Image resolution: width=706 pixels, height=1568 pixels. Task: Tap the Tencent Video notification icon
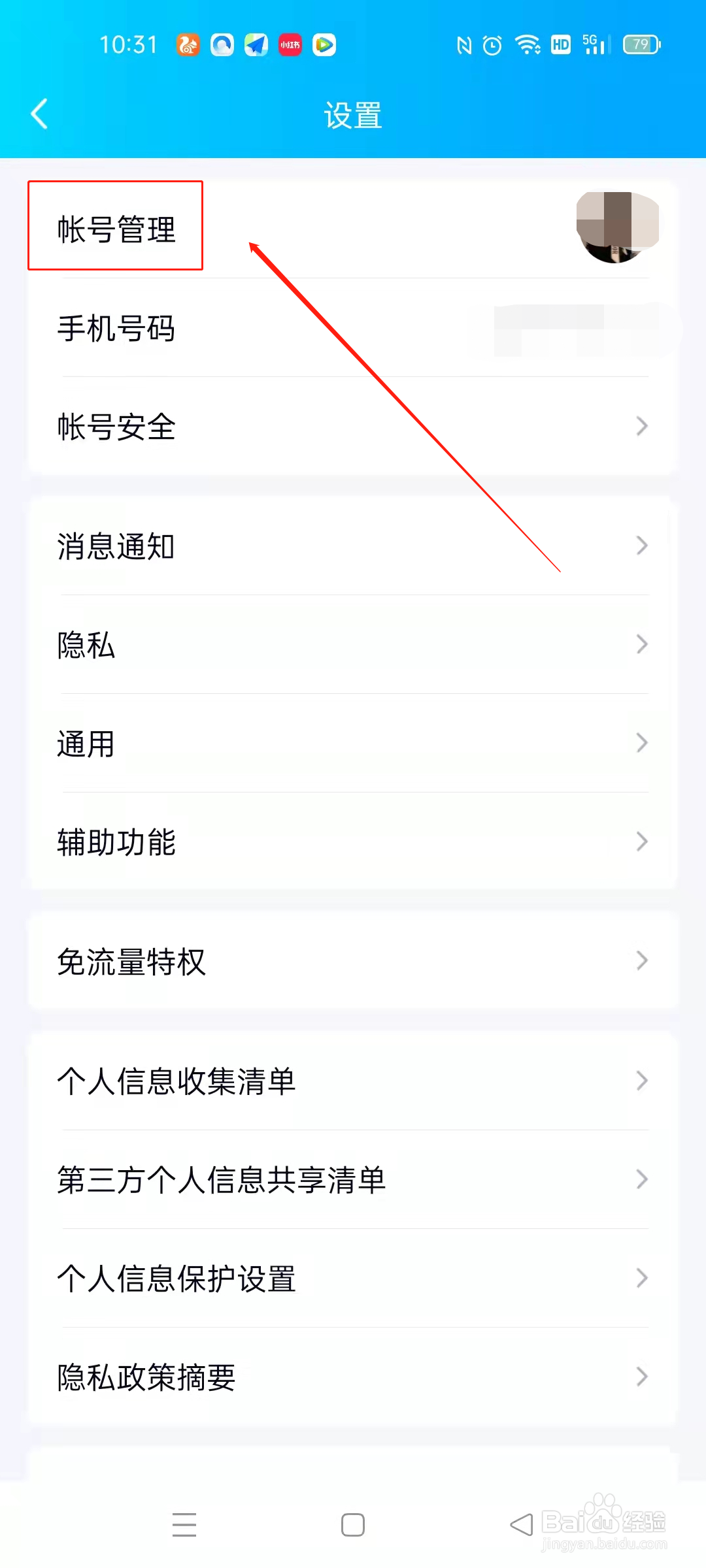tap(324, 44)
